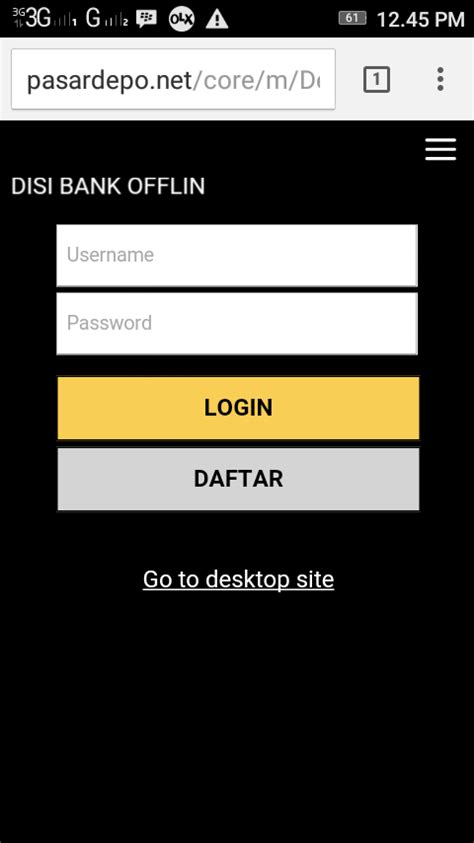Tap the yellow LOGIN button
The width and height of the screenshot is (474, 843).
(x=238, y=408)
